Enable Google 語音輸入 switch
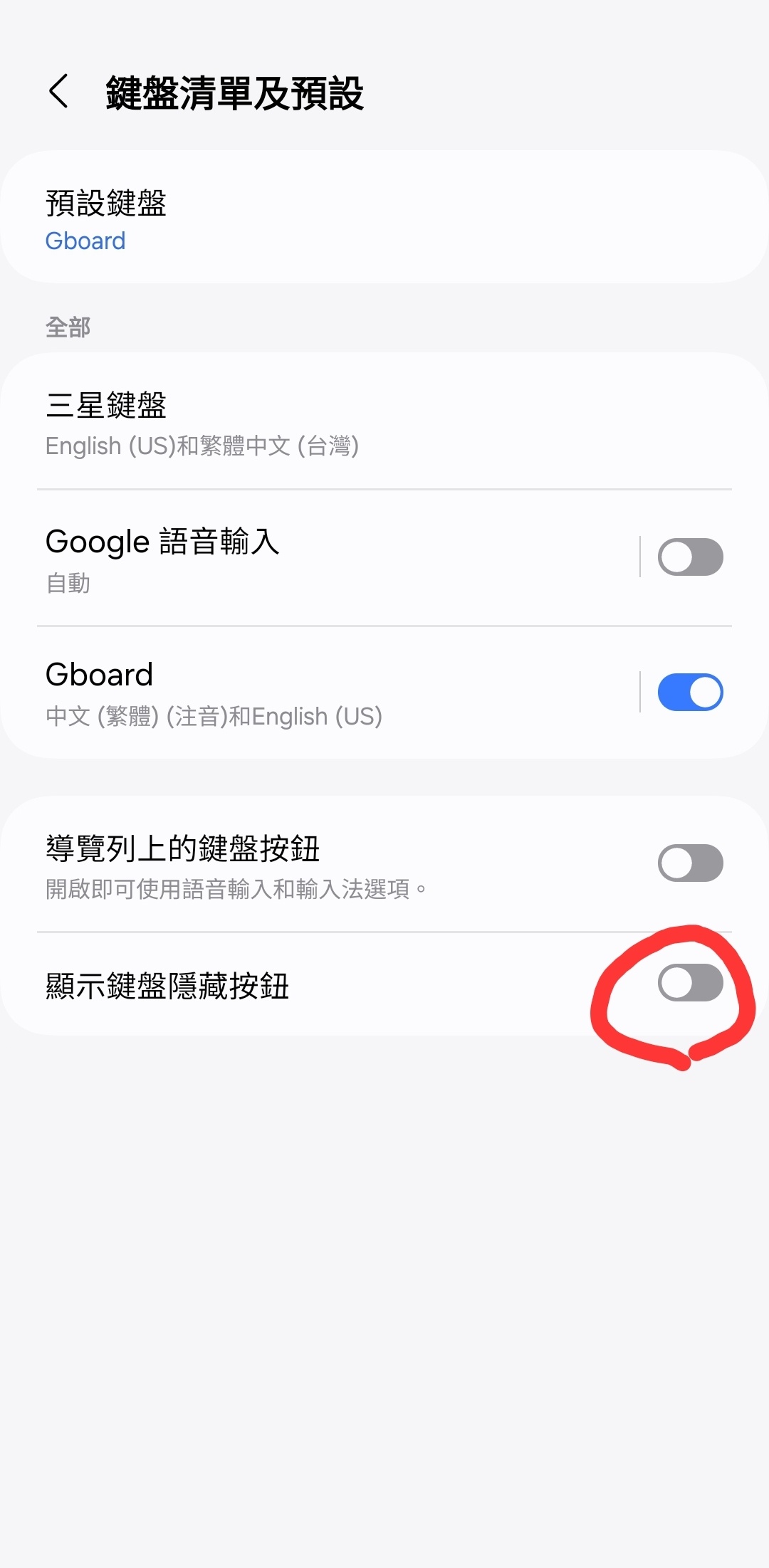This screenshot has height=1568, width=769. coord(690,557)
